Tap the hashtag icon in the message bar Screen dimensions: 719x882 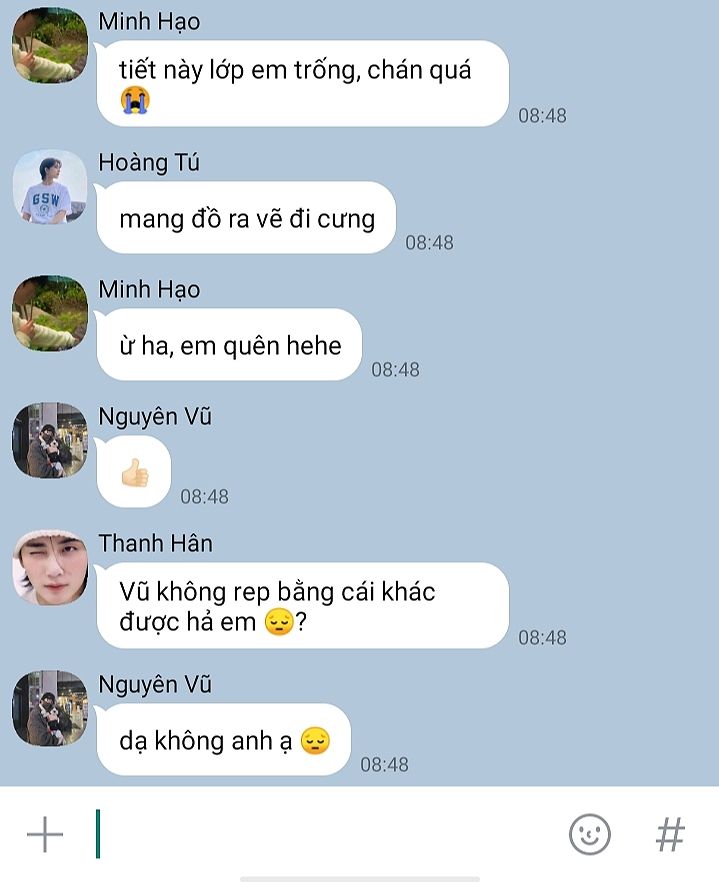(670, 834)
